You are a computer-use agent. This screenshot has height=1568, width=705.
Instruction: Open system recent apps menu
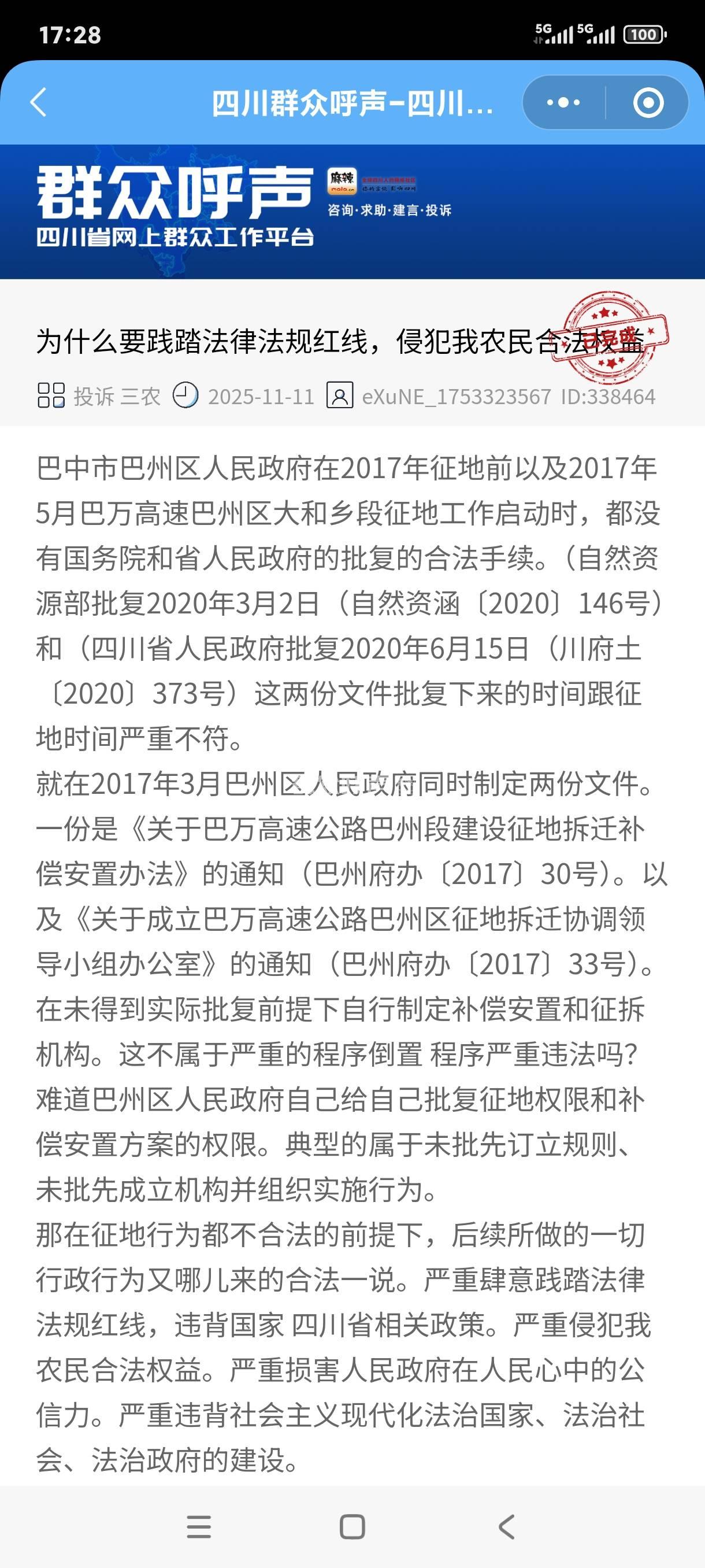(x=199, y=1526)
